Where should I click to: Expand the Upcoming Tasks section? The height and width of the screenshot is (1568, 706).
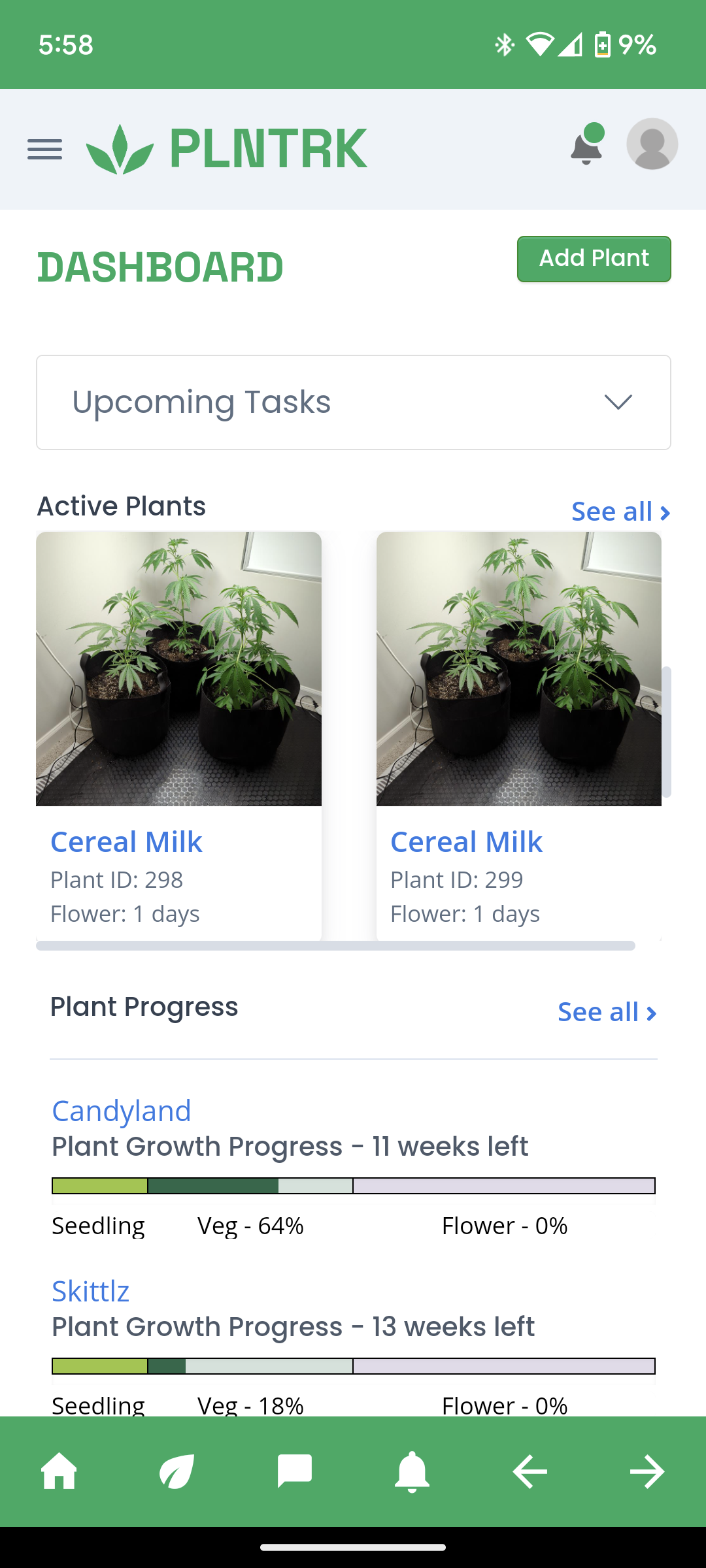353,401
